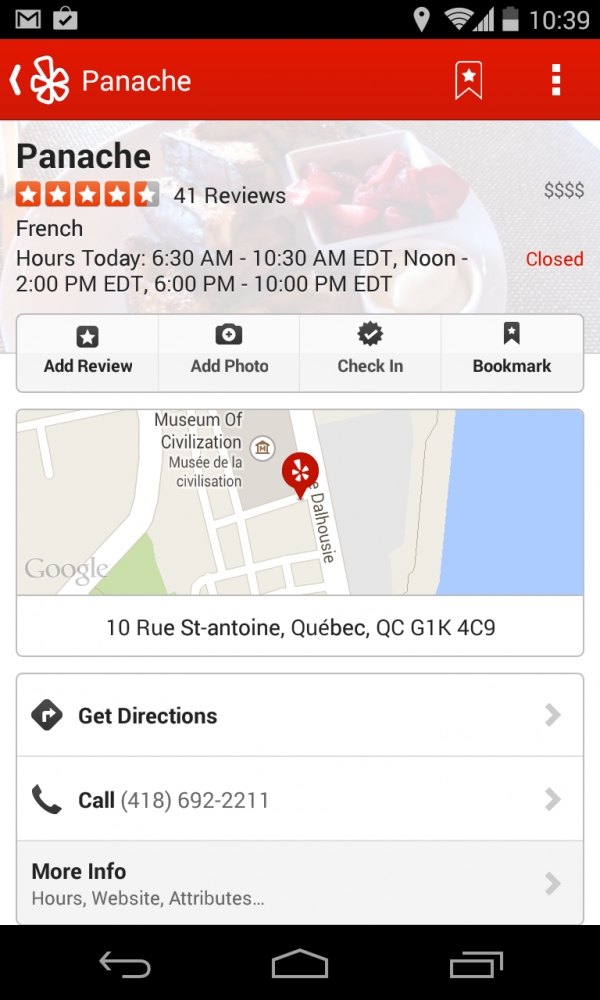Screen dimensions: 600x1000
Task: Add a photo of Panache
Action: tap(229, 352)
